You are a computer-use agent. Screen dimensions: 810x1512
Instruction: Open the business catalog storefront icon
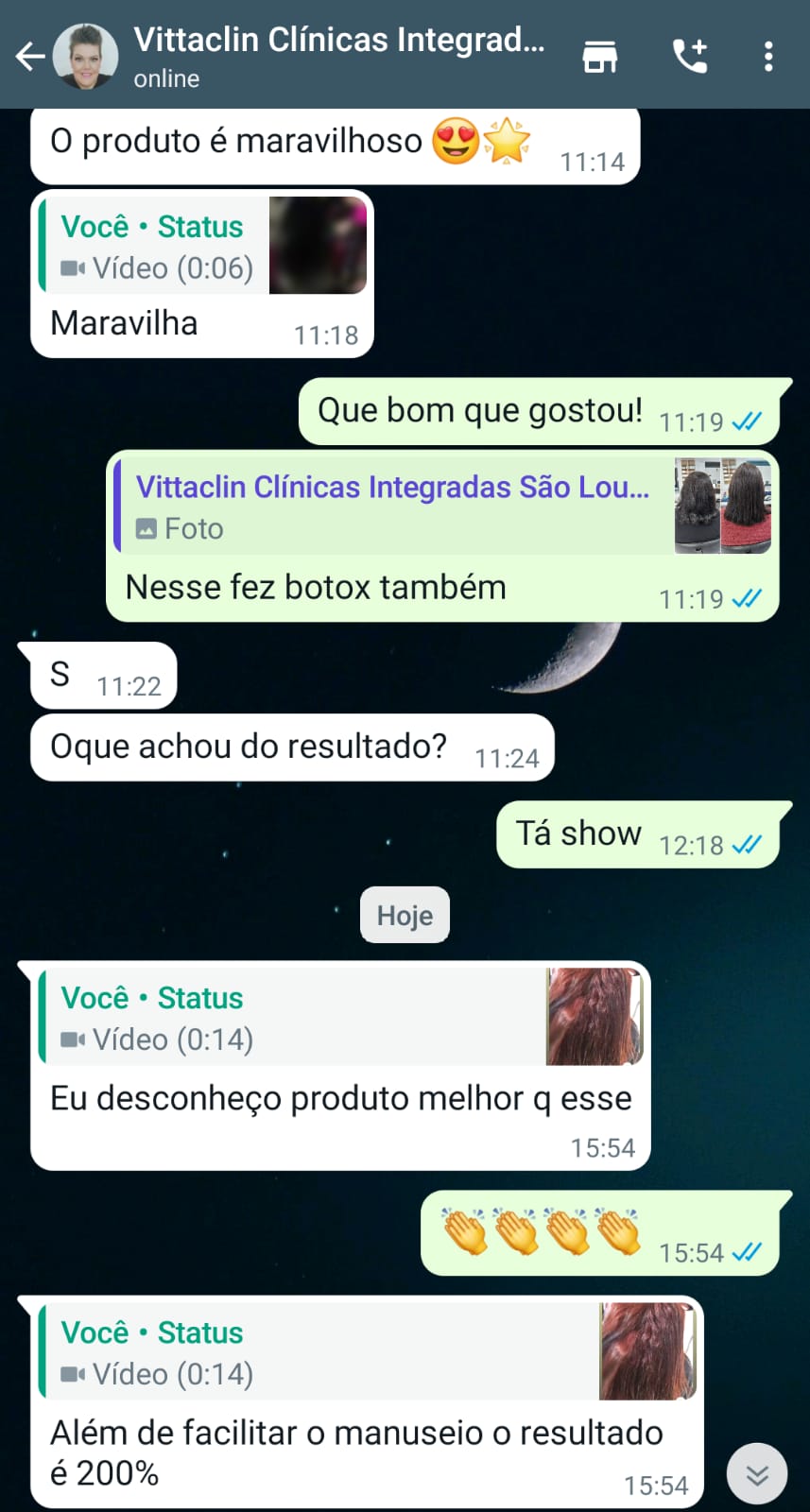click(x=600, y=57)
